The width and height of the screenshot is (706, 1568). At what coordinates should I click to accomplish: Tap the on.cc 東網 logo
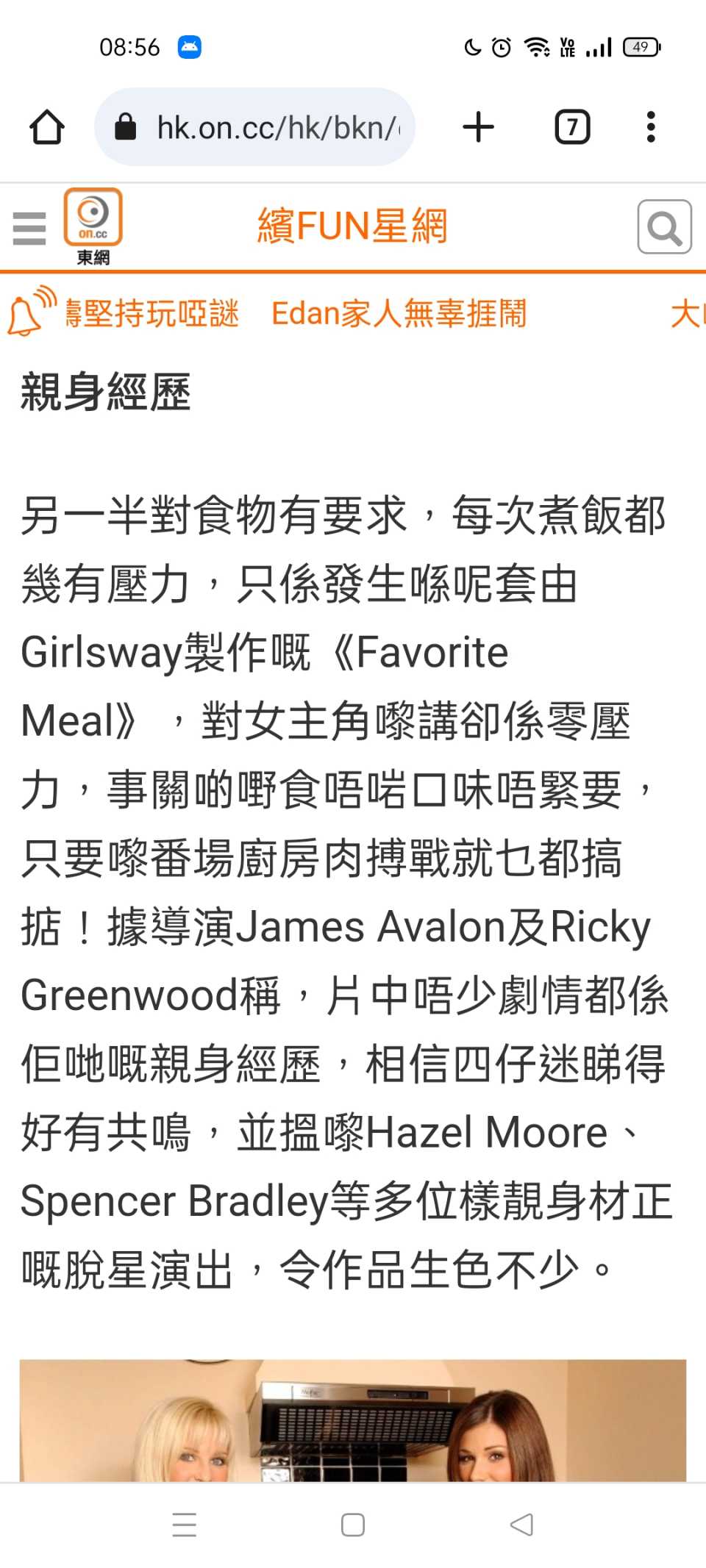click(93, 226)
